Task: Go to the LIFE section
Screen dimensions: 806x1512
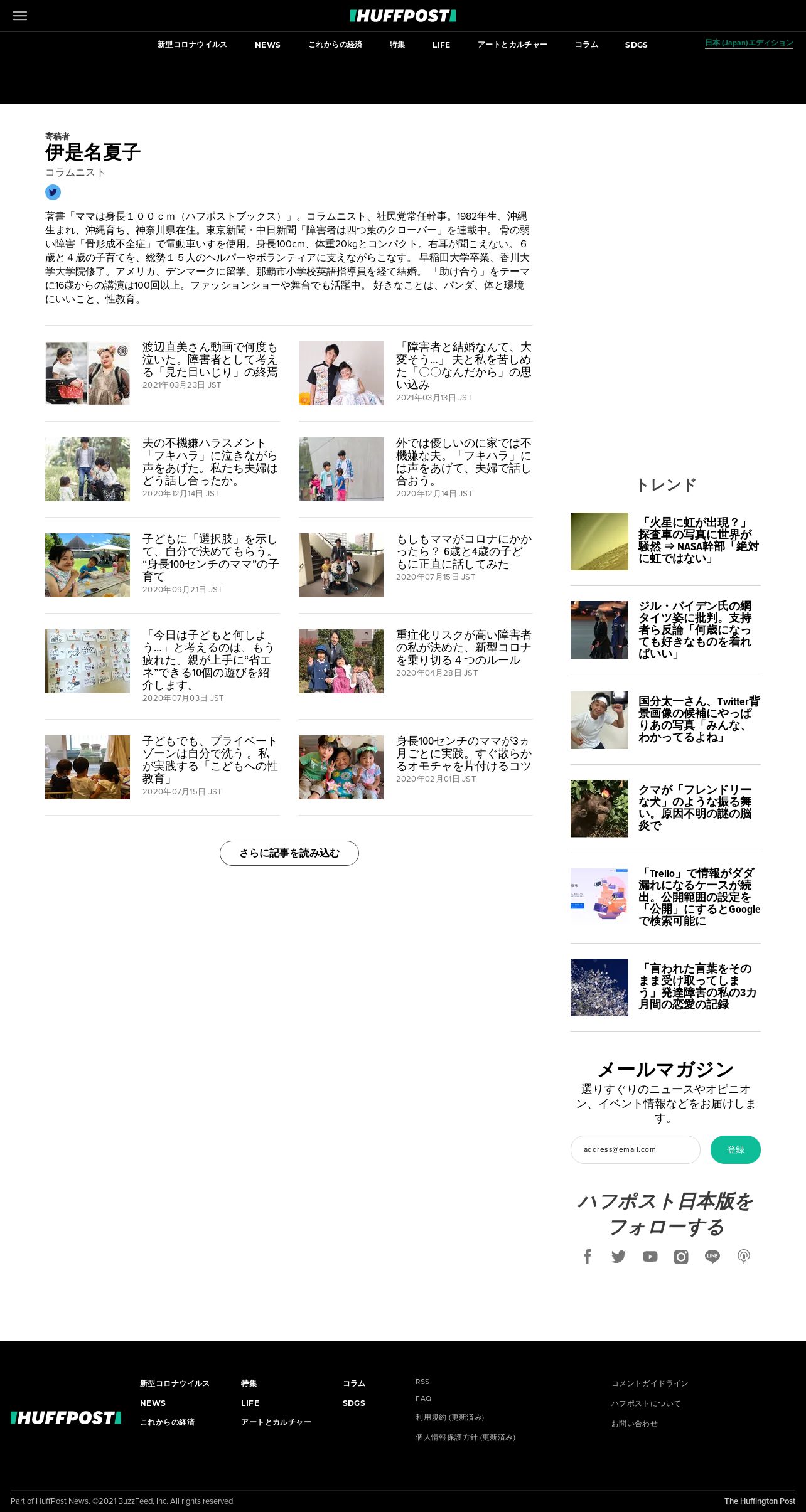Action: [441, 45]
